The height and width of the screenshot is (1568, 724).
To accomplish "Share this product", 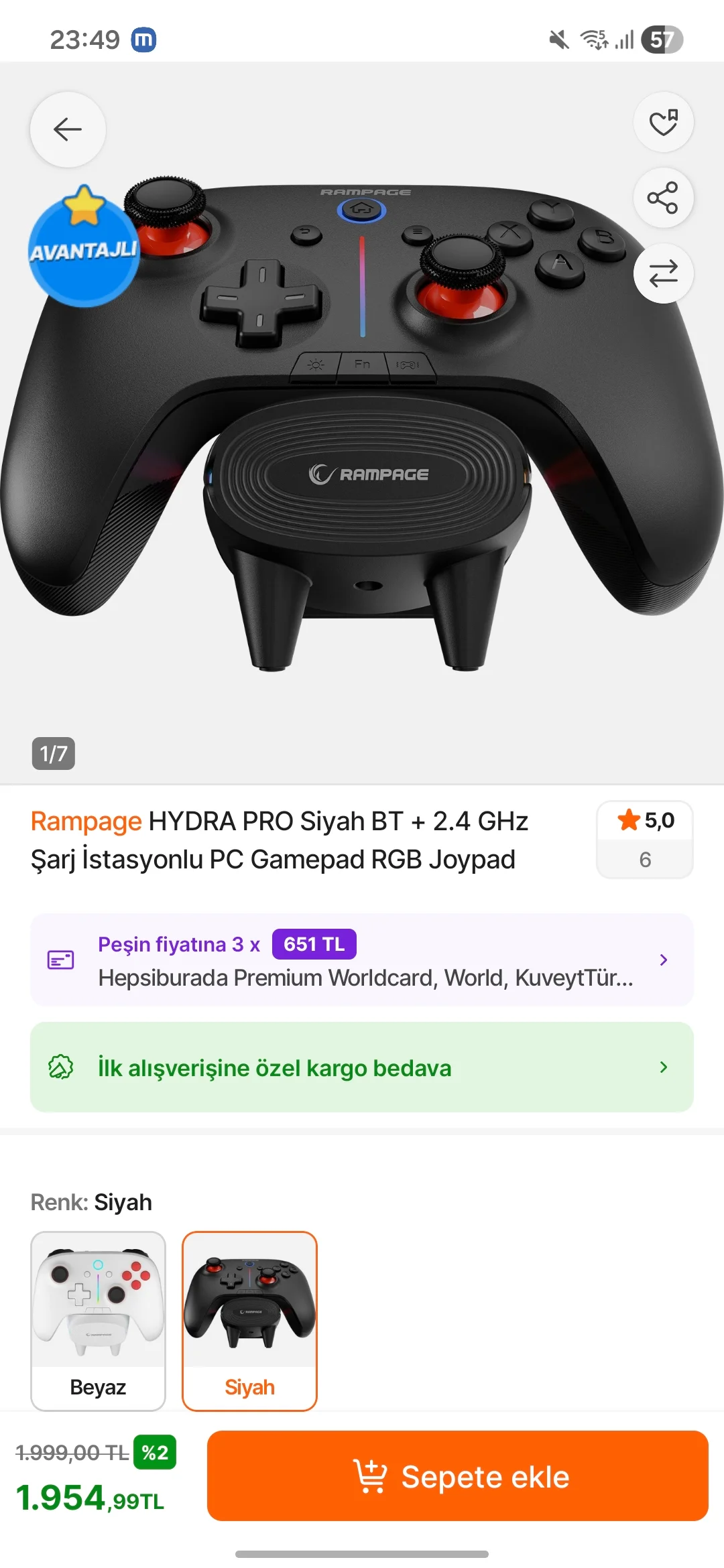I will tap(663, 198).
